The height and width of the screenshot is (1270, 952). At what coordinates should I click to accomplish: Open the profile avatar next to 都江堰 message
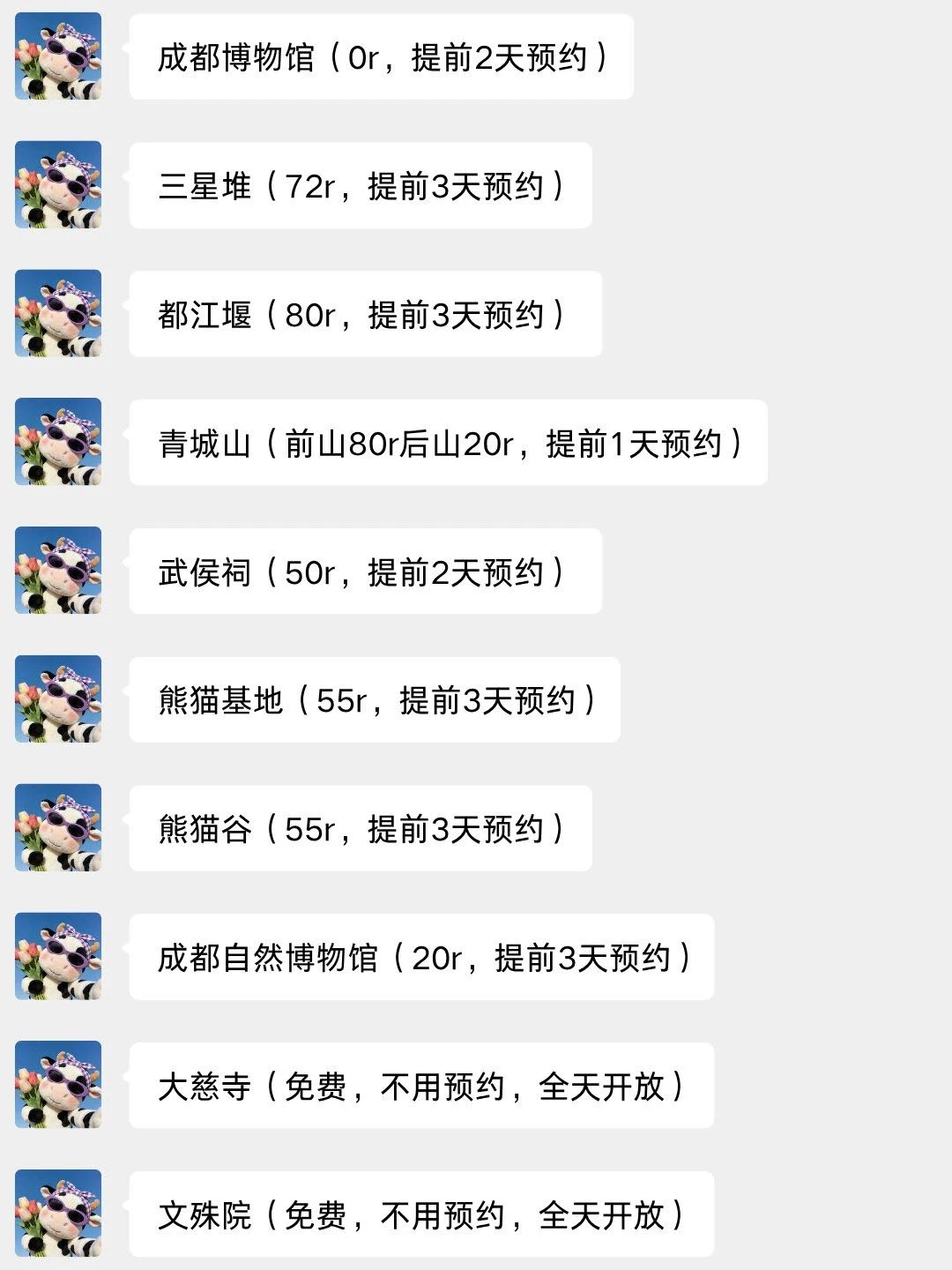[57, 313]
